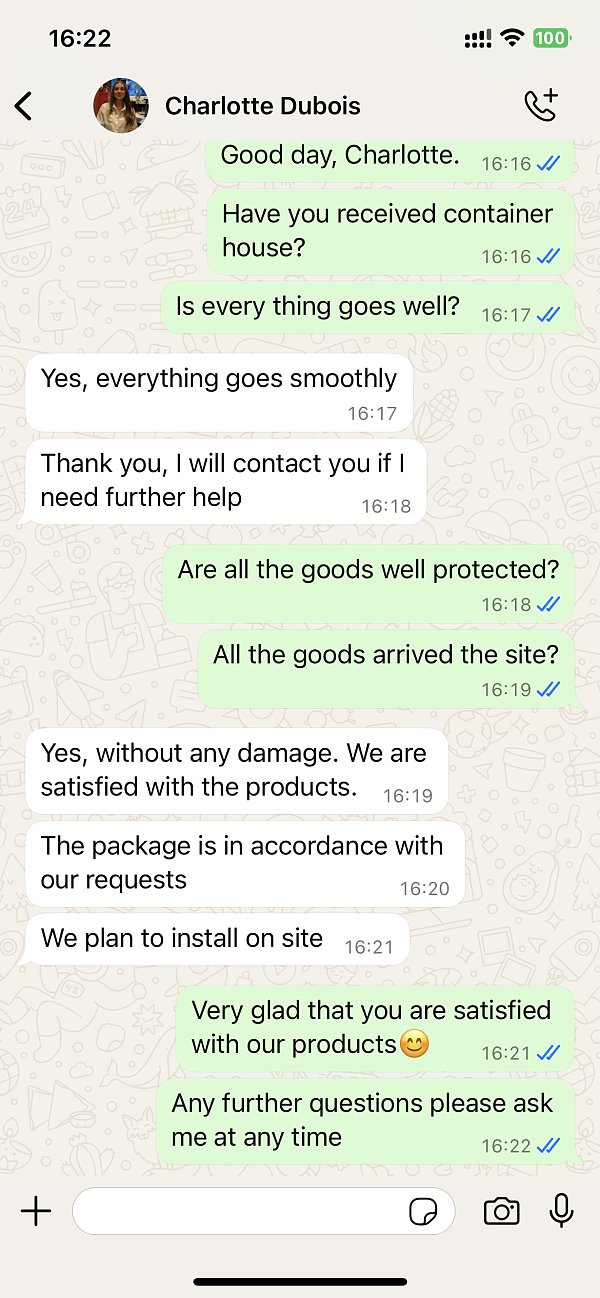The image size is (600, 1298).
Task: Tap the microphone to record voice message
Action: [561, 1211]
